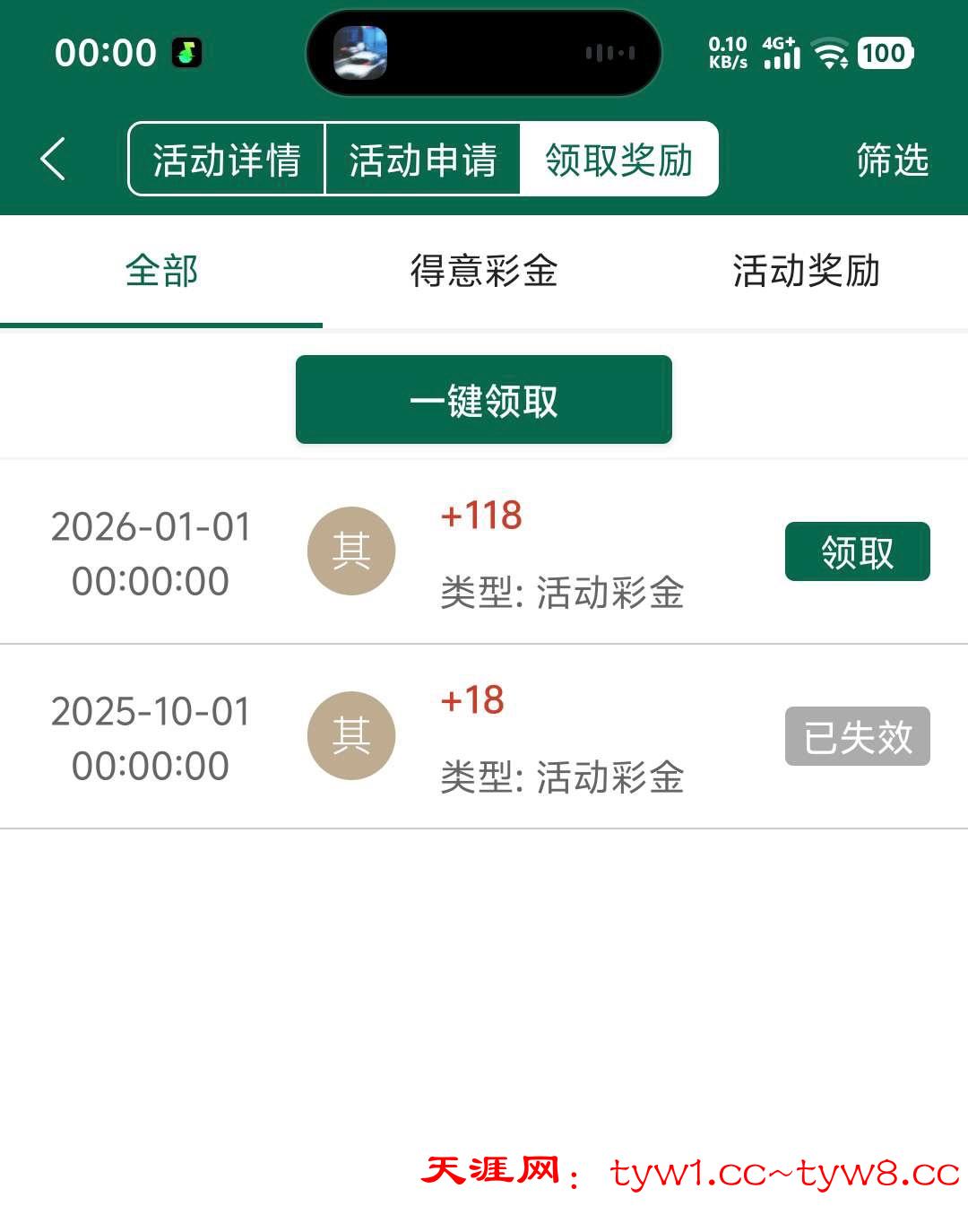Open the 活动申请 segment
This screenshot has width=968, height=1232.
[x=422, y=160]
